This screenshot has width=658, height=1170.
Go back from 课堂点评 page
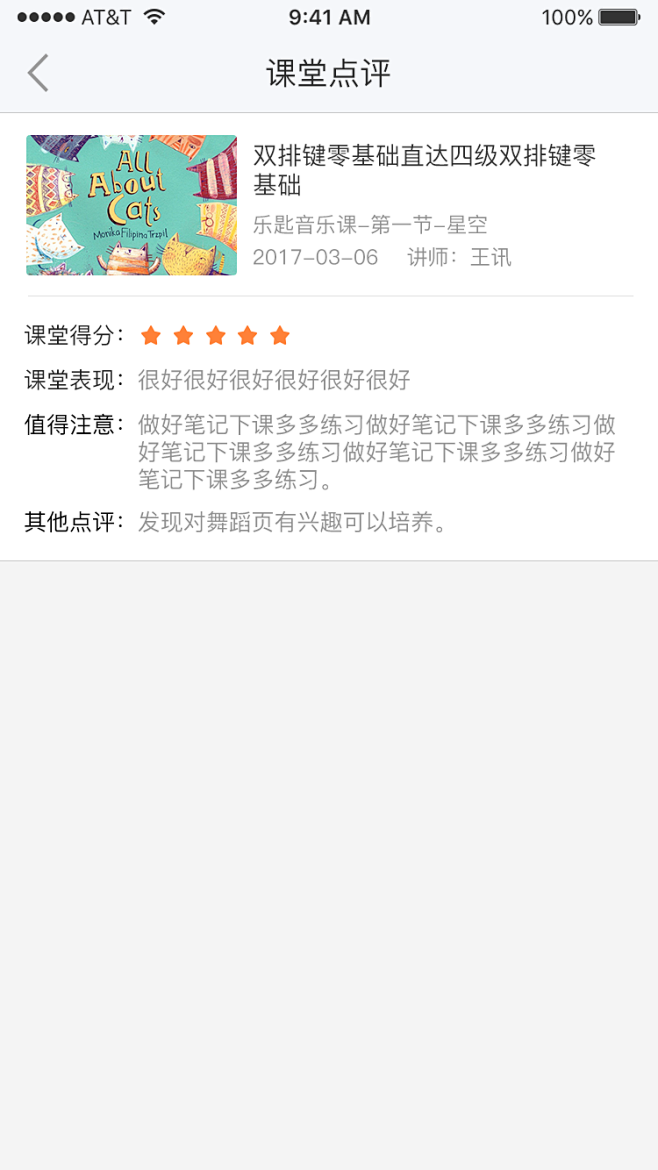point(38,73)
